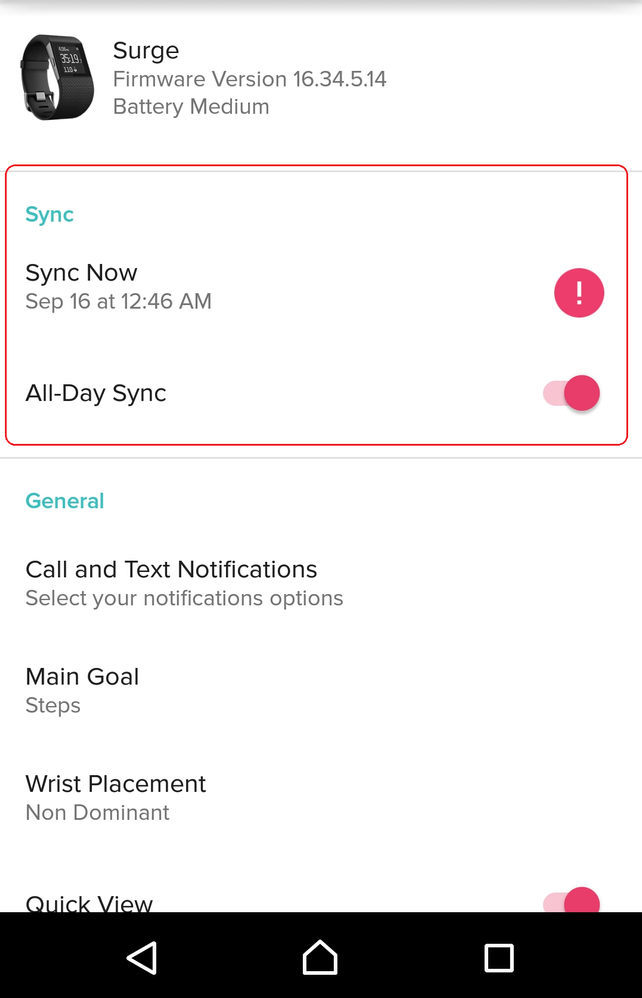Viewport: 642px width, 998px height.
Task: Disable the All-Day Sync switch
Action: coord(572,393)
